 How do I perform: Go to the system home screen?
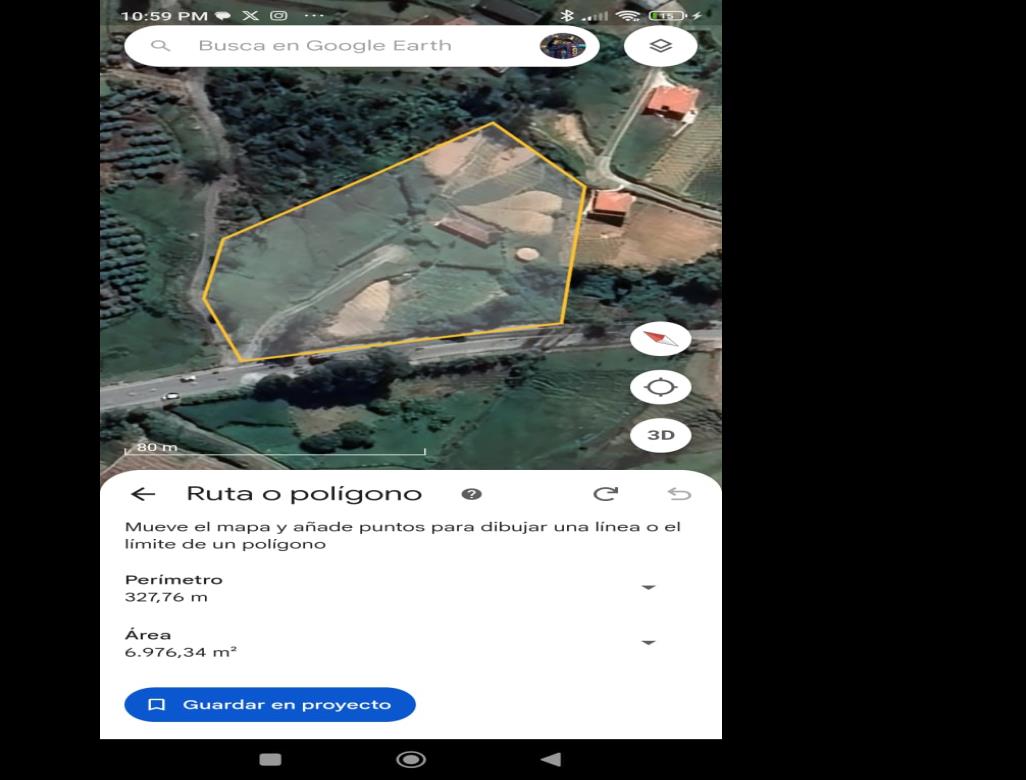[411, 760]
